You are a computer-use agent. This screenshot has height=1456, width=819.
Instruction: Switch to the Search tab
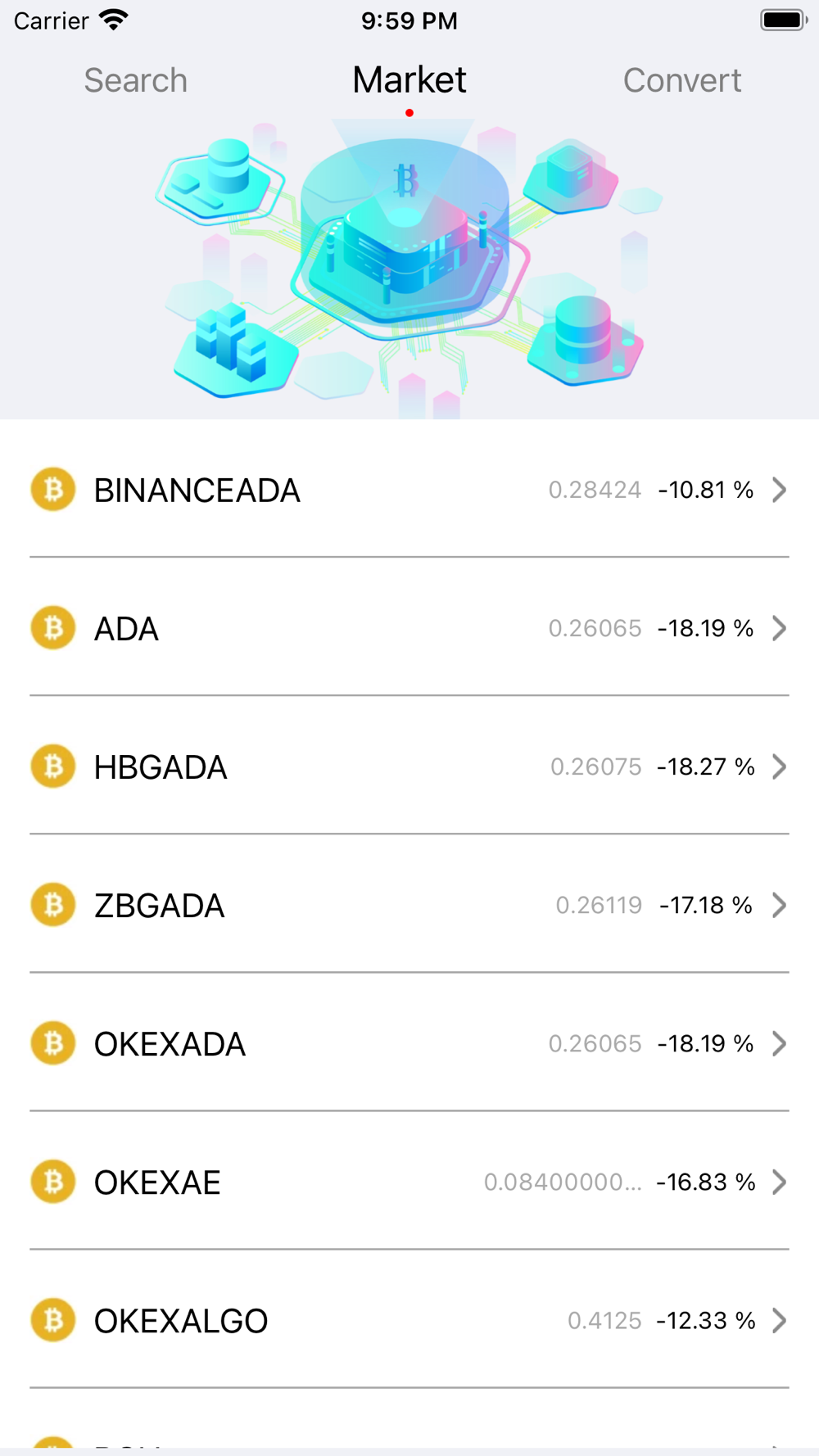click(136, 80)
